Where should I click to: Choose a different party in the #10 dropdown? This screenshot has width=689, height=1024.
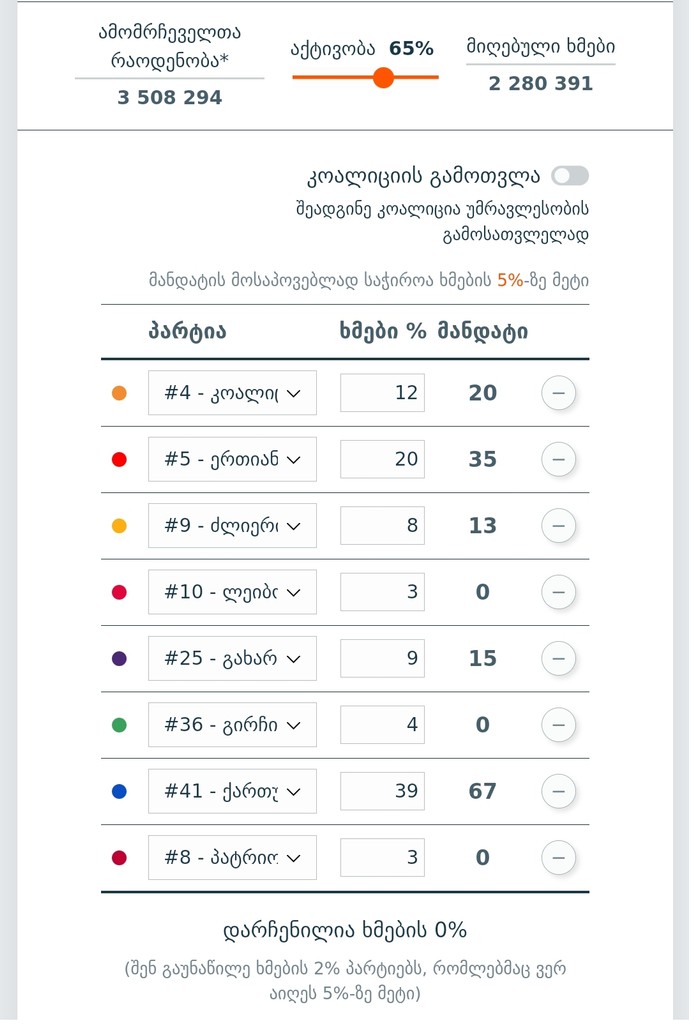(x=232, y=592)
